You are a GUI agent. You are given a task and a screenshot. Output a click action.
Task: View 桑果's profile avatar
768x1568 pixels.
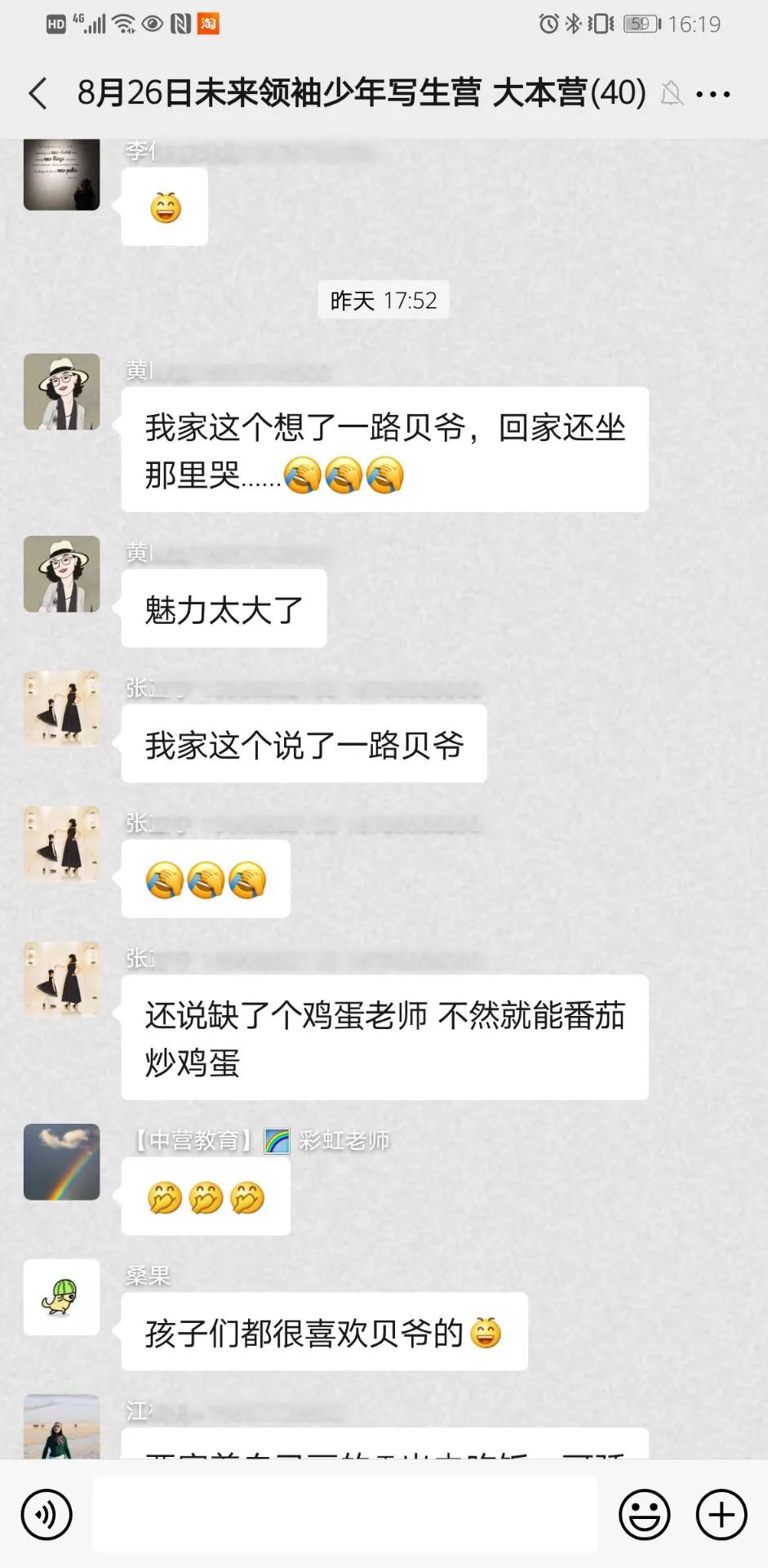62,1297
